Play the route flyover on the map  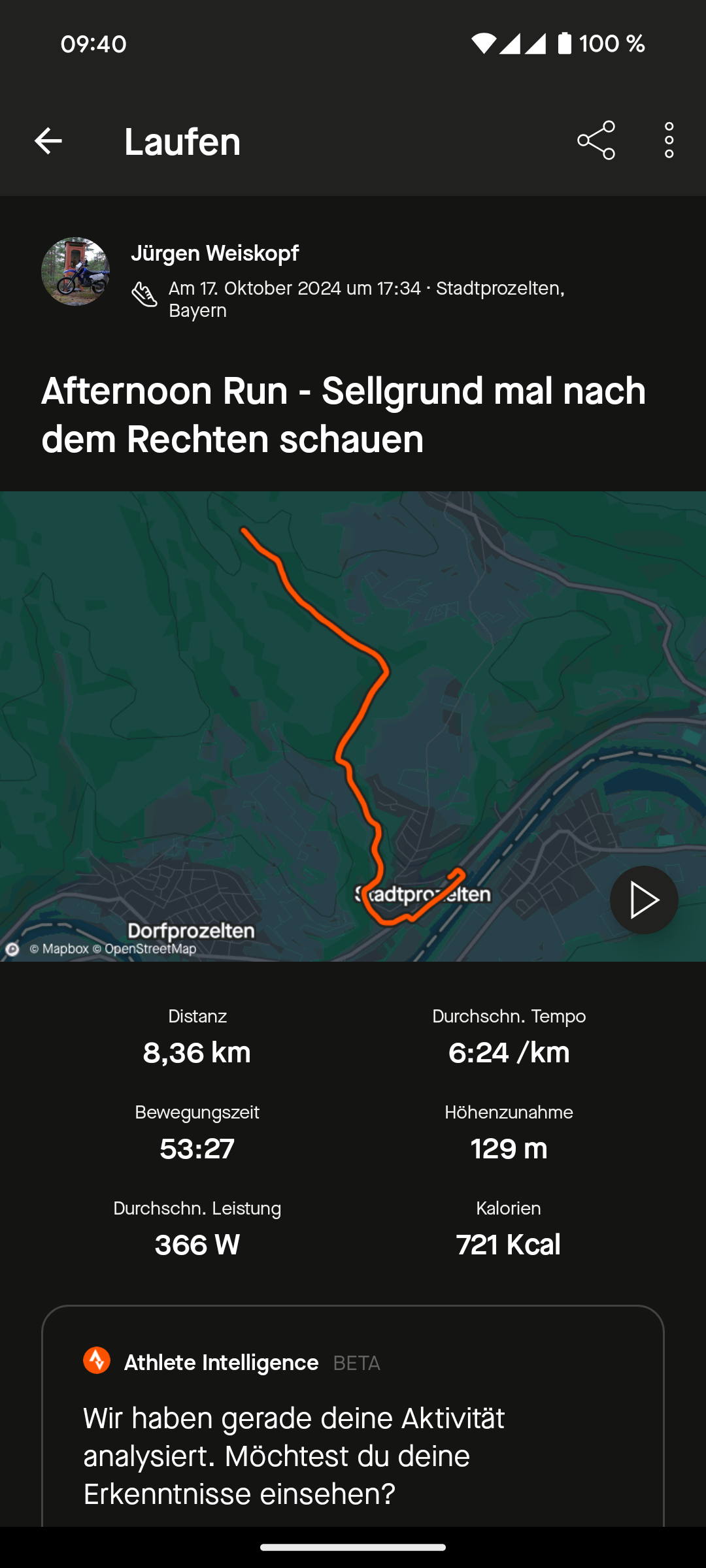(x=644, y=900)
